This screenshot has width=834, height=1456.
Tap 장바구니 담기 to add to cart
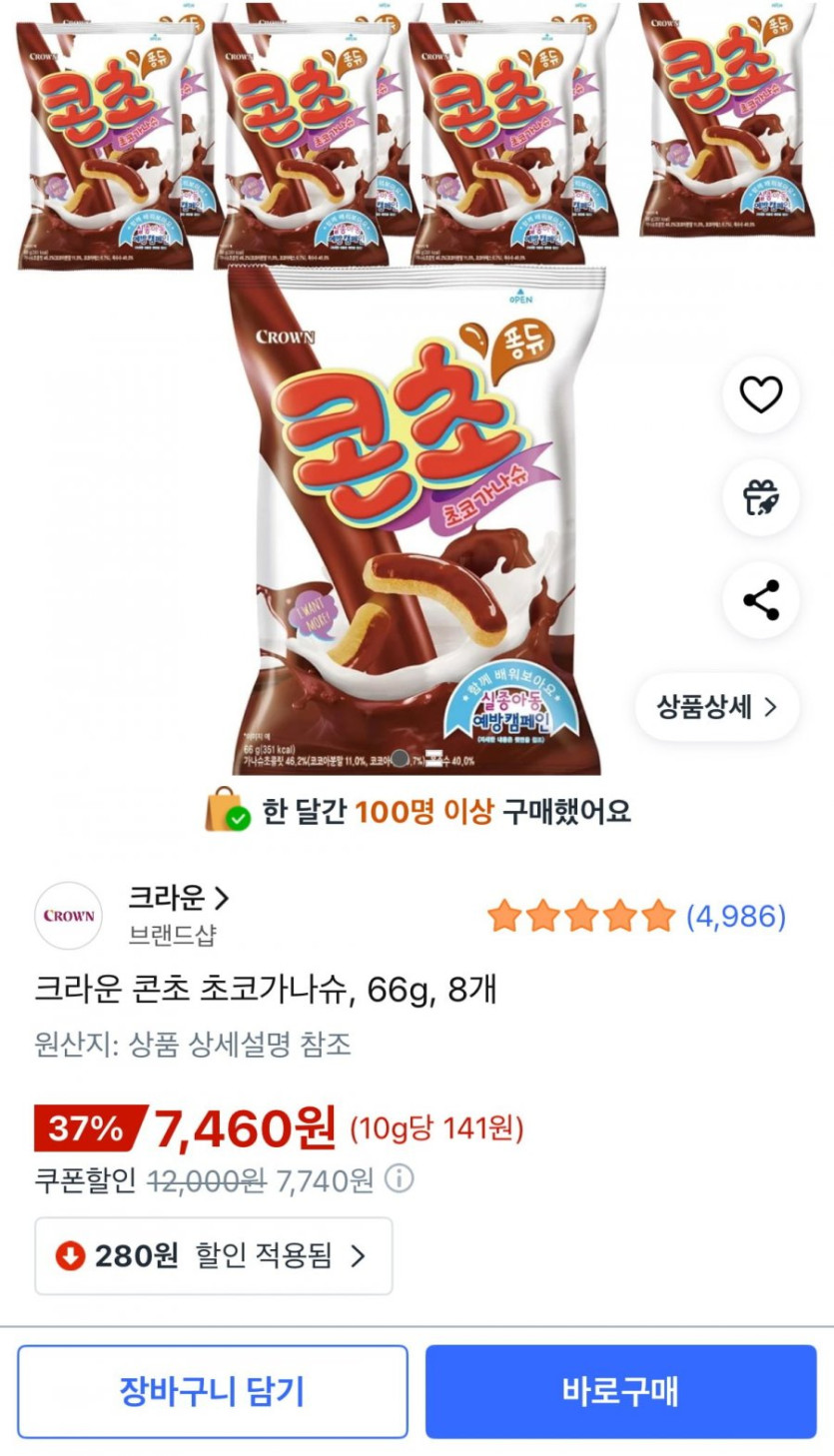click(x=213, y=1391)
